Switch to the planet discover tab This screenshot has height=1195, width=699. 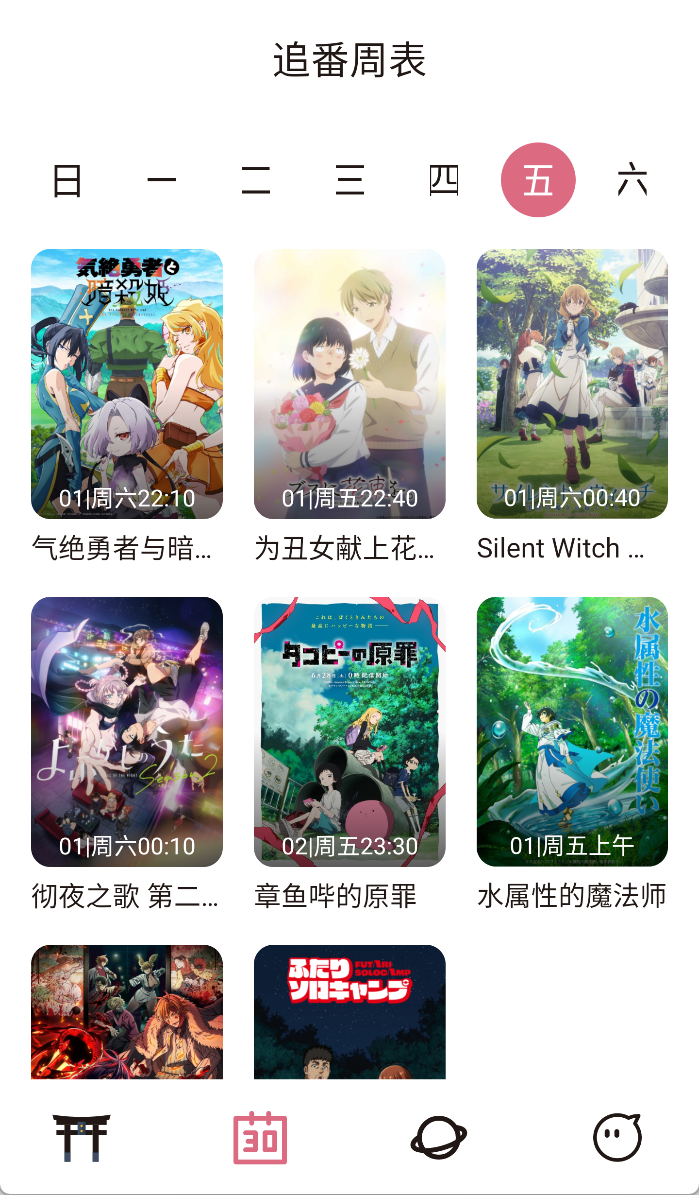point(439,1137)
